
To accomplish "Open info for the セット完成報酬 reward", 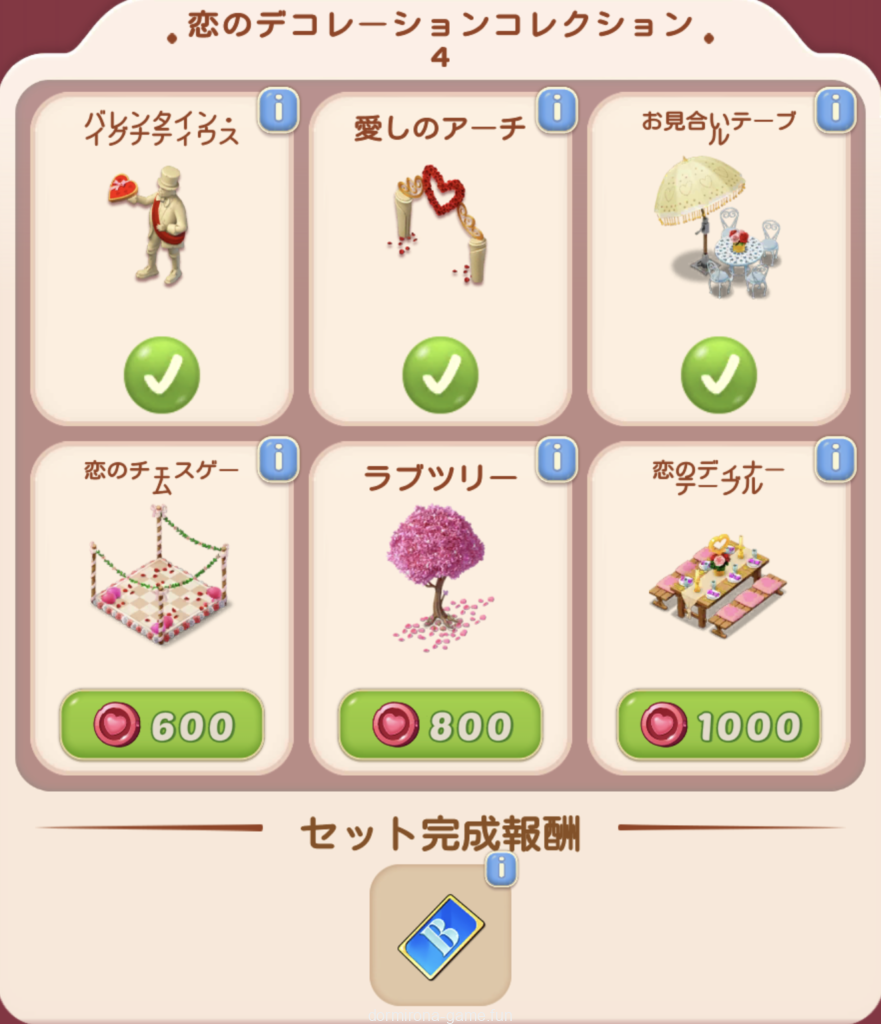I will pos(501,869).
